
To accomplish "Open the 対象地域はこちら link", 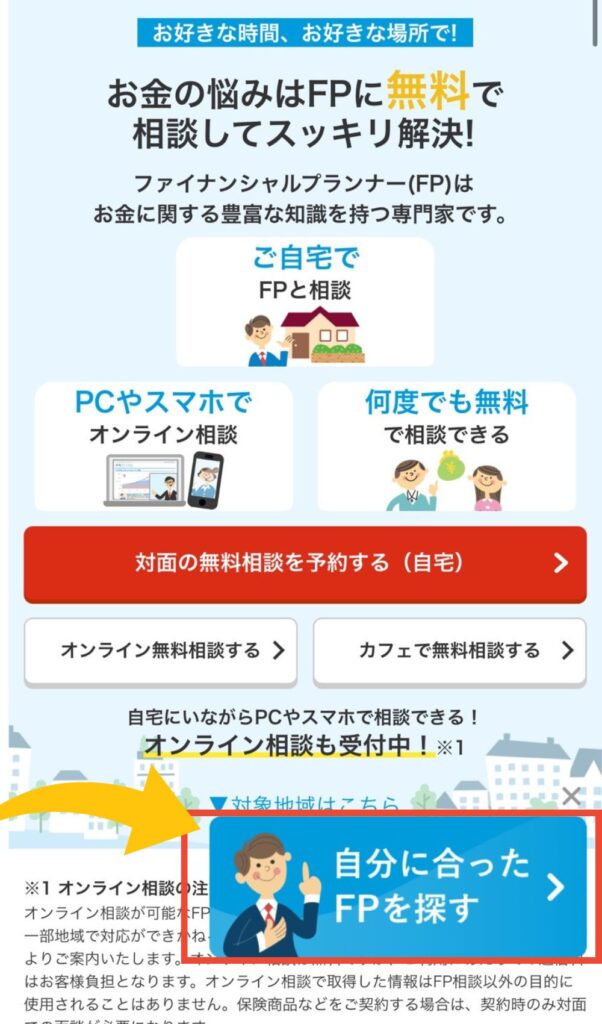I will [x=305, y=803].
